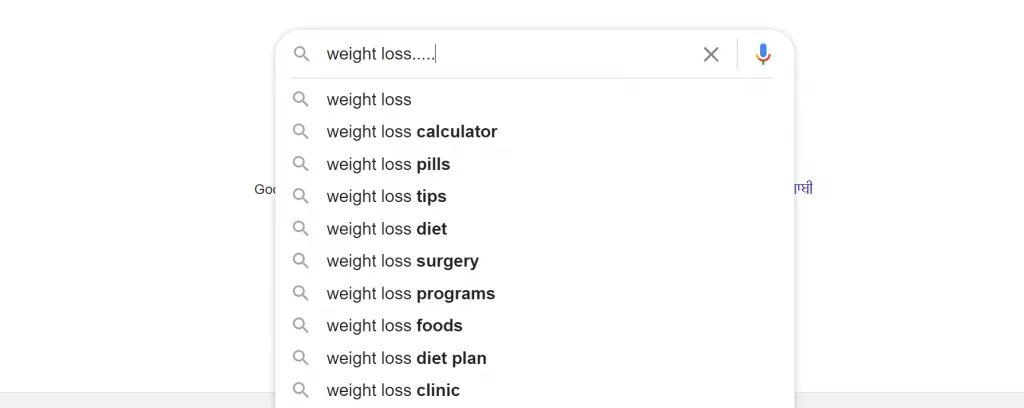
Task: Select the weight loss diet suggestion
Action: point(386,229)
